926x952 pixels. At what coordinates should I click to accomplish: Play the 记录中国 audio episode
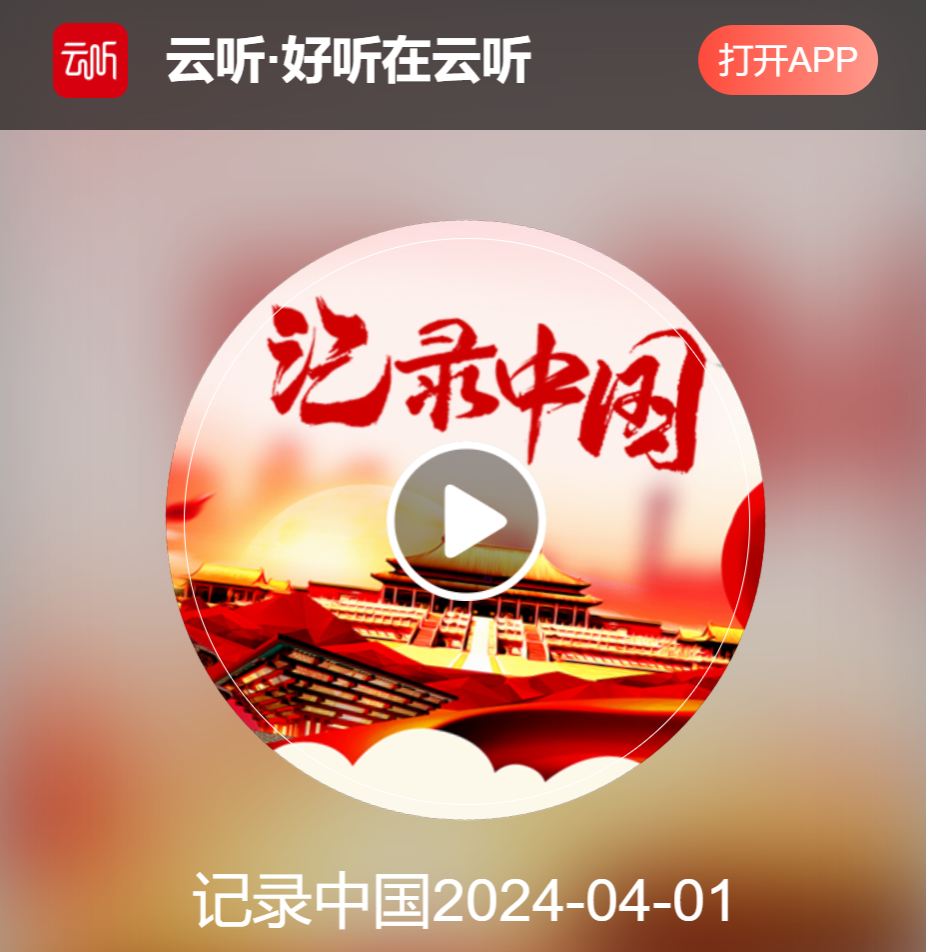(x=465, y=521)
